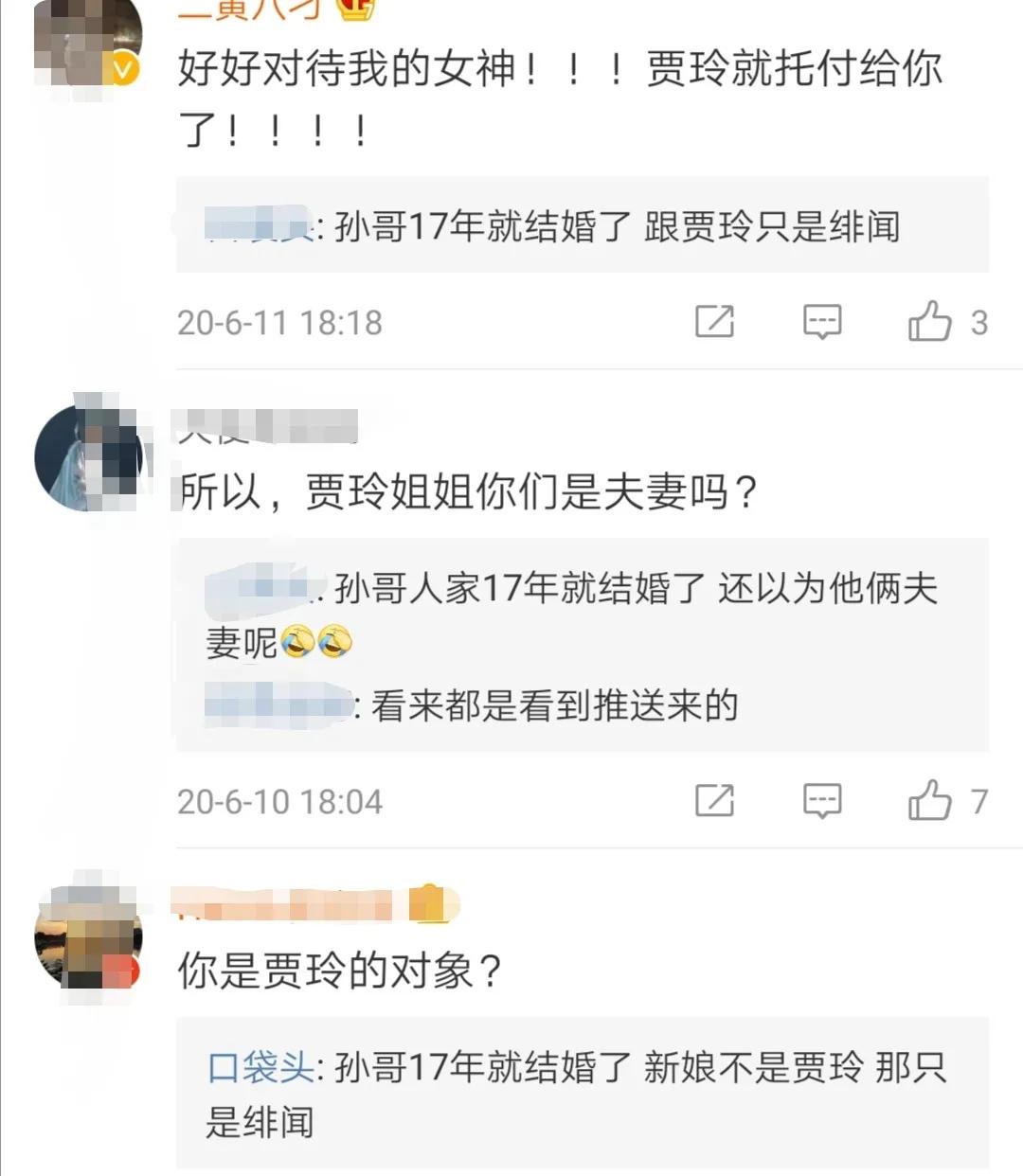Like the comment posted 20-6-11 18:18
The height and width of the screenshot is (1176, 1023).
click(930, 322)
